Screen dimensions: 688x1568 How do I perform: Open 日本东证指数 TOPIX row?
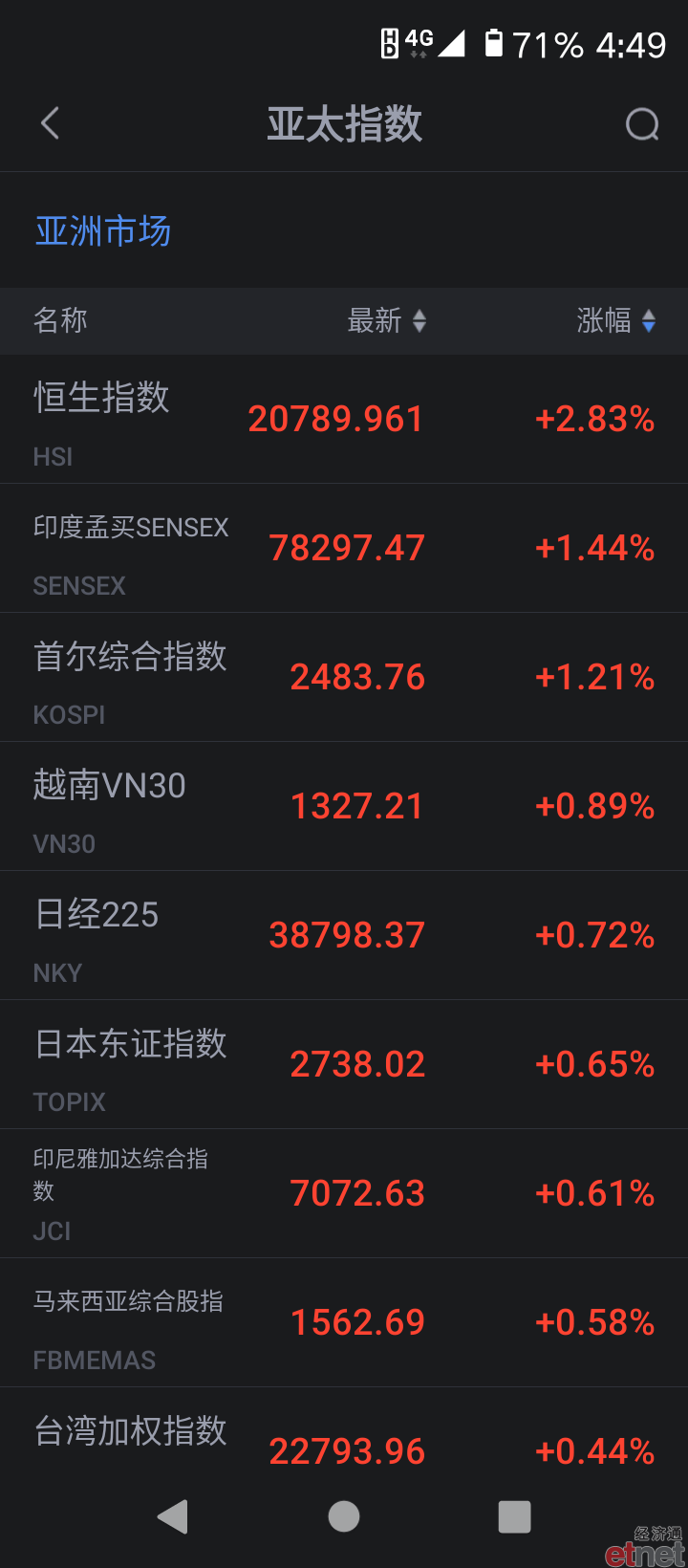(x=344, y=1064)
